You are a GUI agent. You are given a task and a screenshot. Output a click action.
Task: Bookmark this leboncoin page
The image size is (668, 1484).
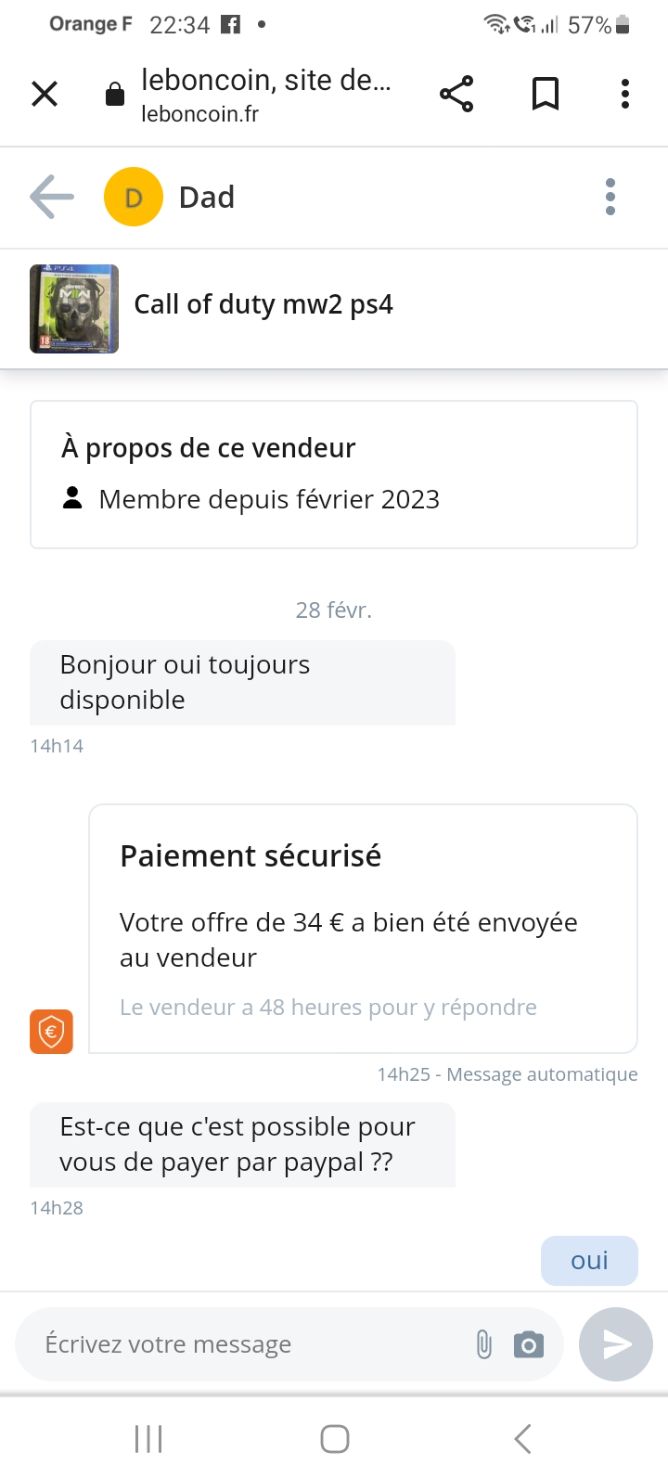tap(545, 95)
